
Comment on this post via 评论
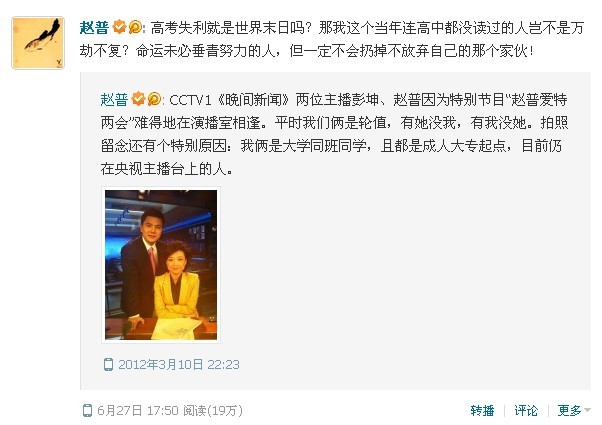pyautogui.click(x=526, y=410)
